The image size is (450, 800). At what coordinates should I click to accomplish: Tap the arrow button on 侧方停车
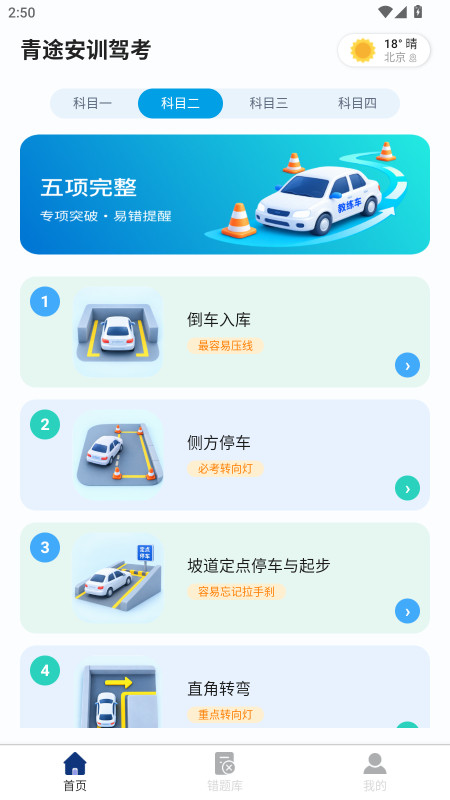[x=407, y=488]
